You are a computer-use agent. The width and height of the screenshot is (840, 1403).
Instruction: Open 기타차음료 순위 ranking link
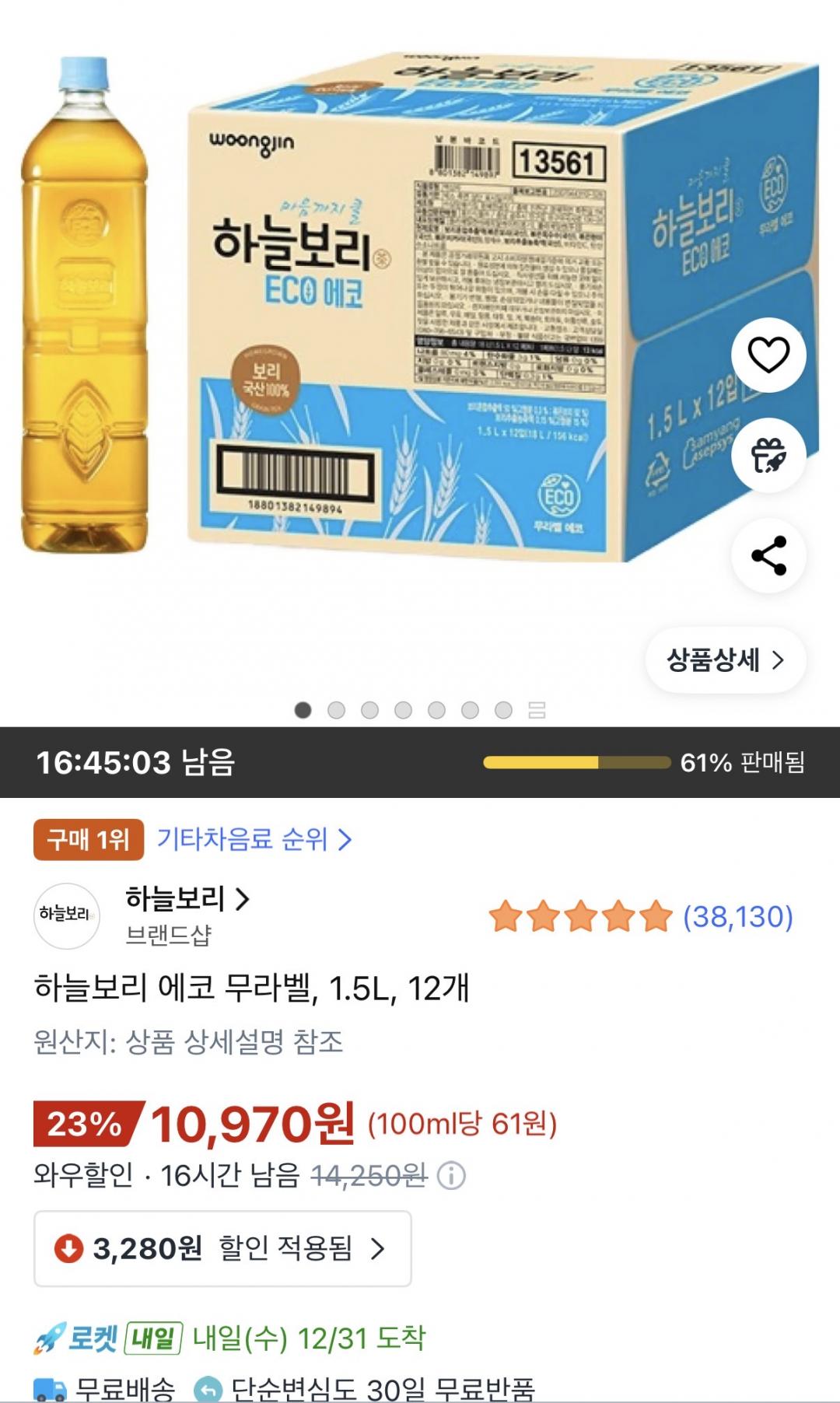pos(254,839)
